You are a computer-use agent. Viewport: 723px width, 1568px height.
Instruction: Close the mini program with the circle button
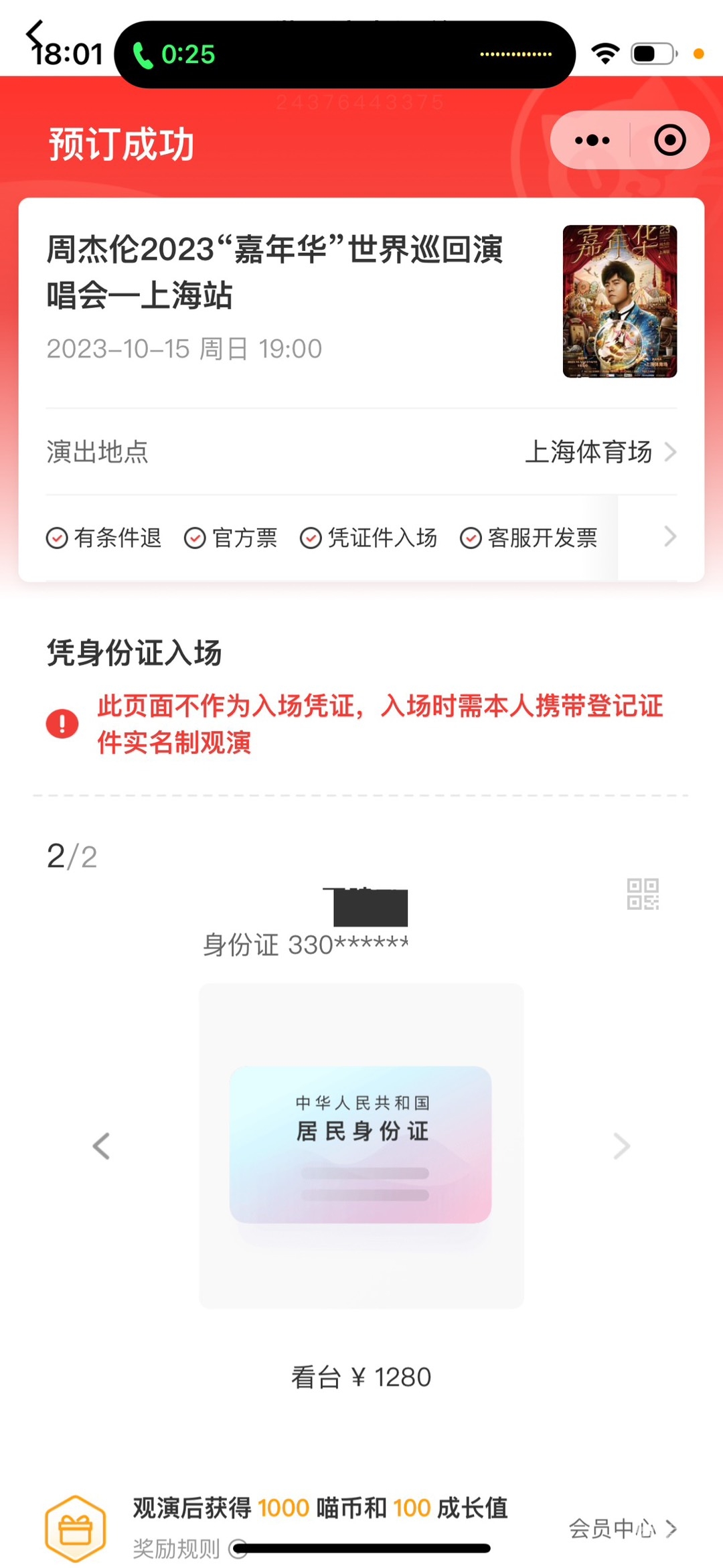coord(669,141)
